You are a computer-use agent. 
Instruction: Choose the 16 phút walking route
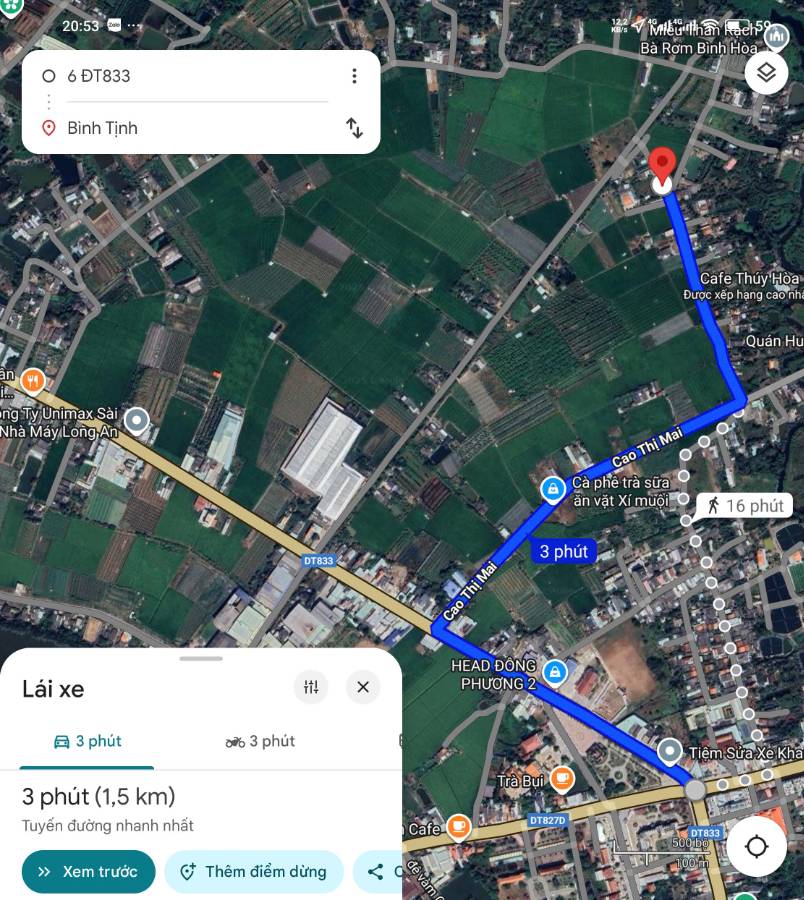pyautogui.click(x=745, y=506)
